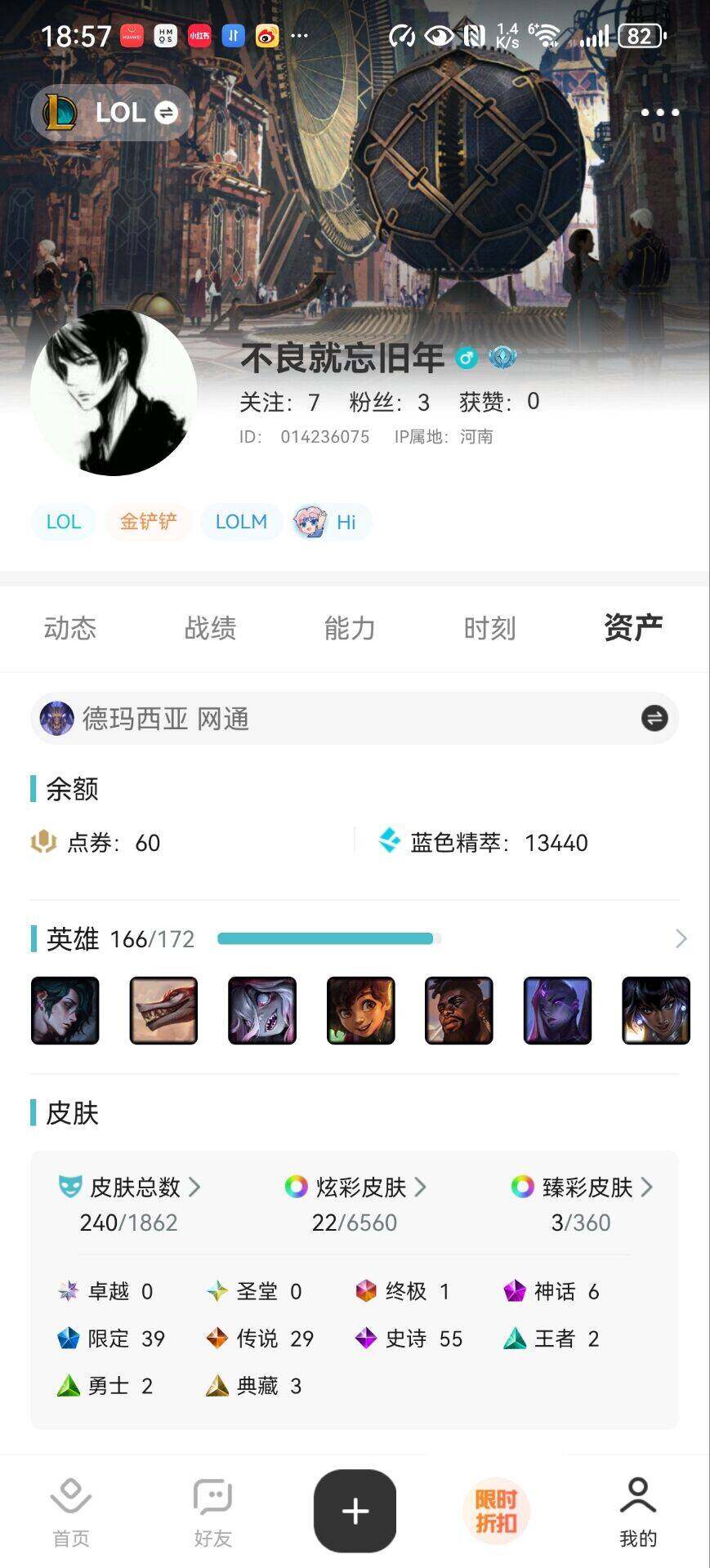This screenshot has width=710, height=1568.
Task: Expand the 英雄 166/172 hero list
Action: click(681, 939)
